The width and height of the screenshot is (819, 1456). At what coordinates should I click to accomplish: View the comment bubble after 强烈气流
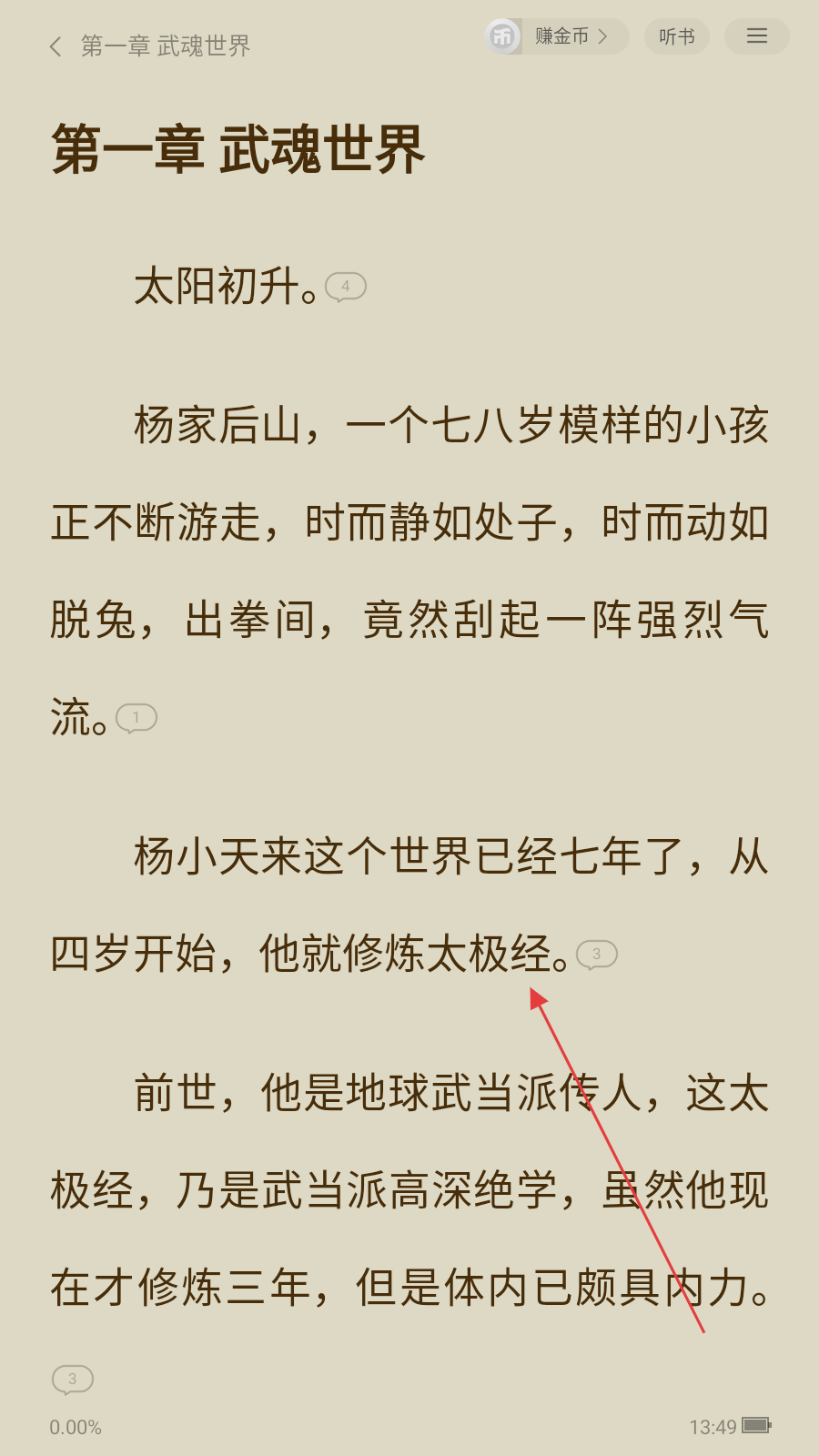pyautogui.click(x=136, y=718)
